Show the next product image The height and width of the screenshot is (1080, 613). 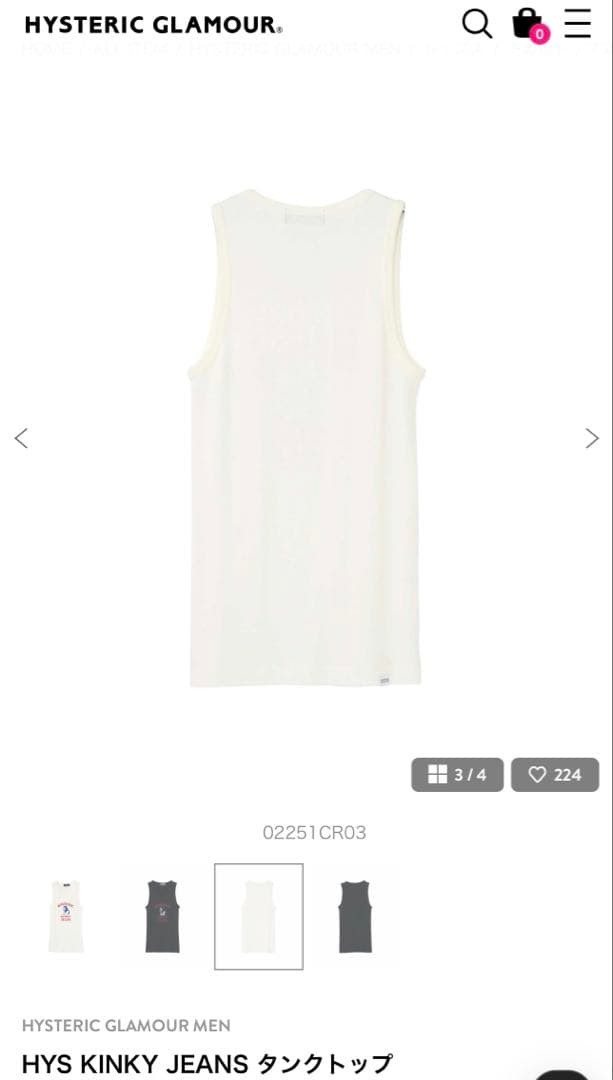click(x=592, y=438)
